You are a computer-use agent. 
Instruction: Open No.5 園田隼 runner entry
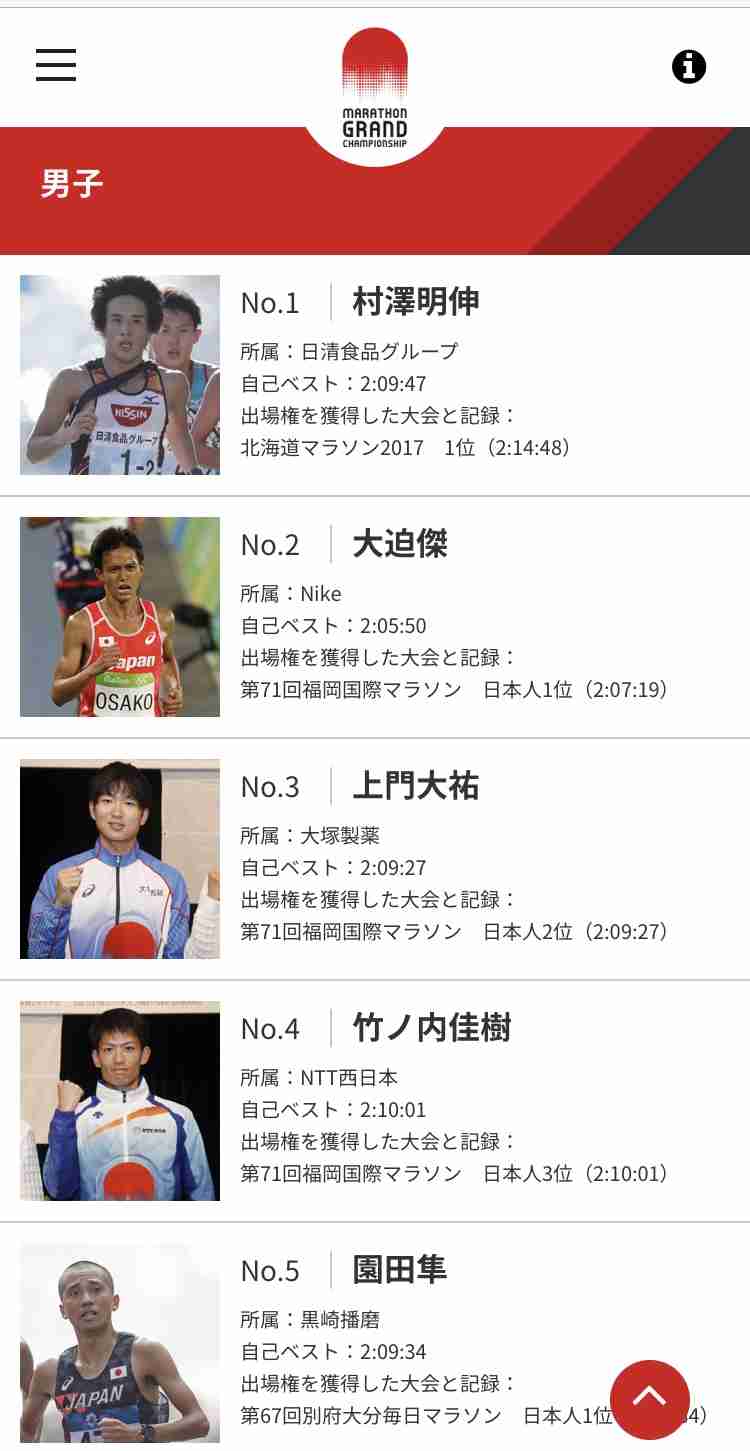[375, 1337]
